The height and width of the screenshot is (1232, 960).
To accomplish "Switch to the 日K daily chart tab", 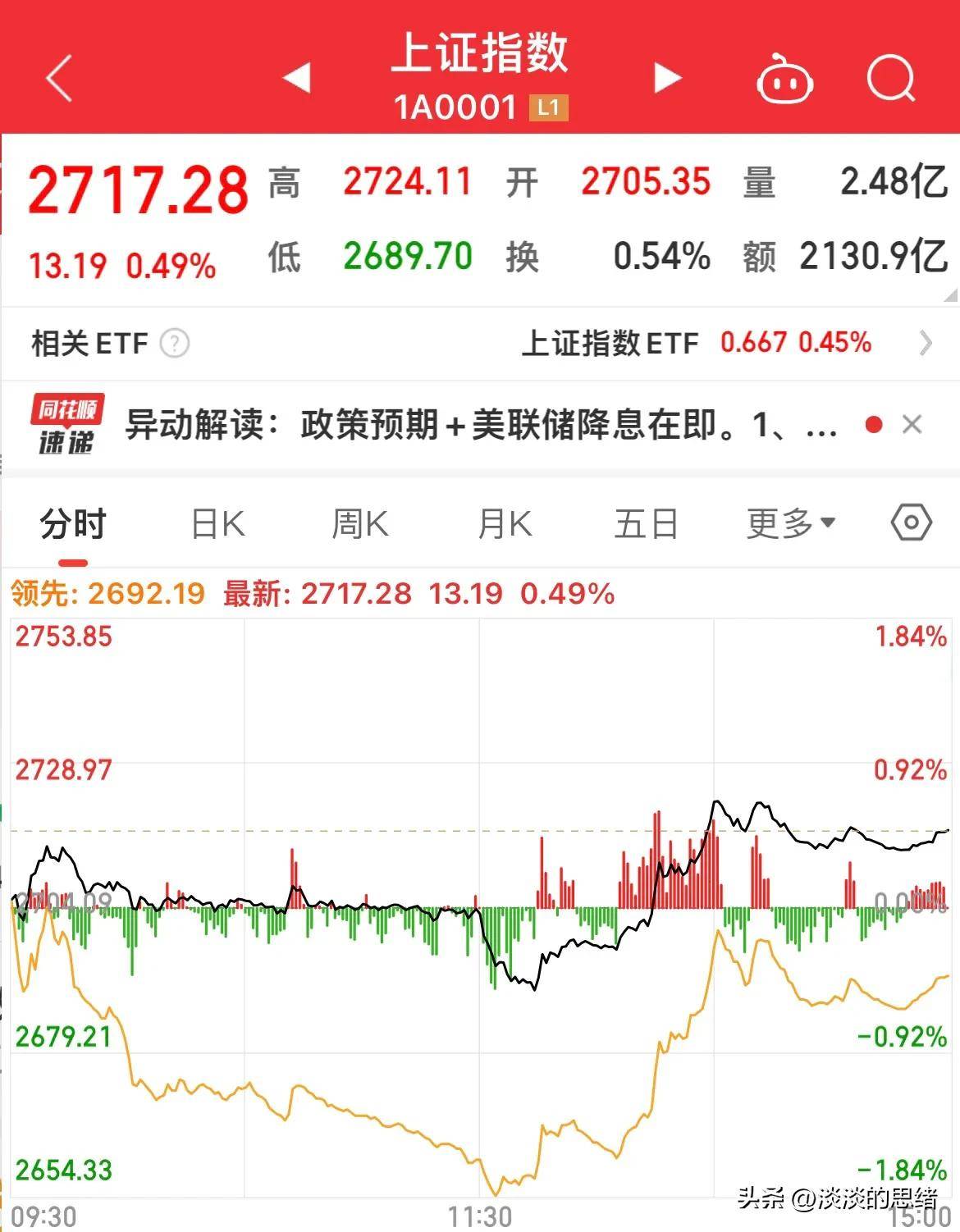I will pyautogui.click(x=215, y=522).
